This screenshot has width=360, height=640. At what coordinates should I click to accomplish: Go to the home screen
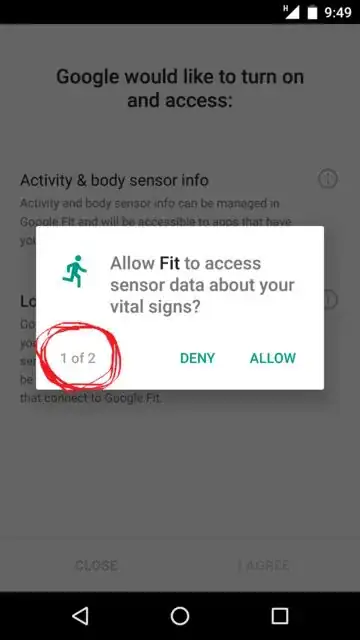pos(180,616)
